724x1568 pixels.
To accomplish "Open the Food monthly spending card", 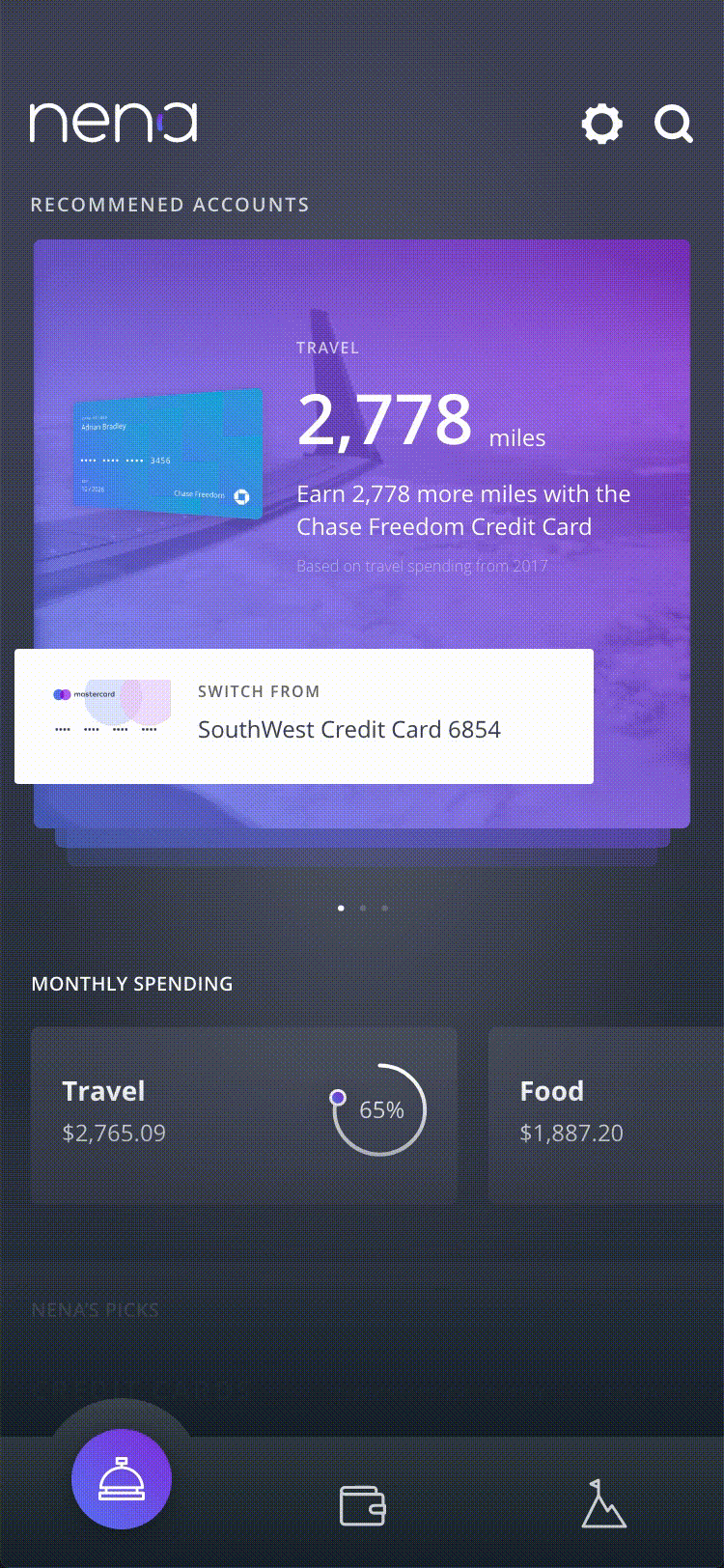I will 605,1114.
